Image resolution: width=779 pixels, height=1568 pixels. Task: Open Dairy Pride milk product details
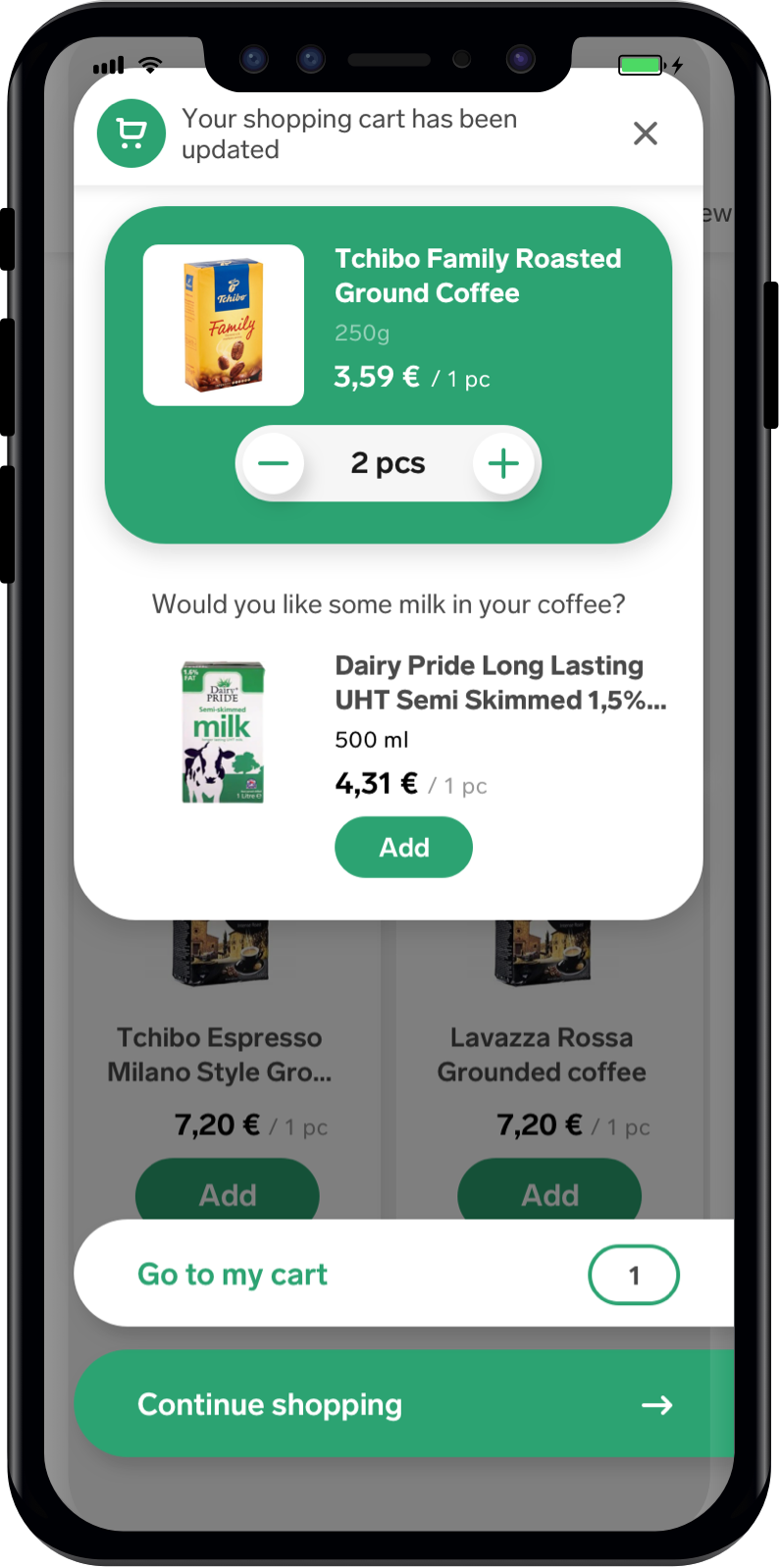[499, 683]
